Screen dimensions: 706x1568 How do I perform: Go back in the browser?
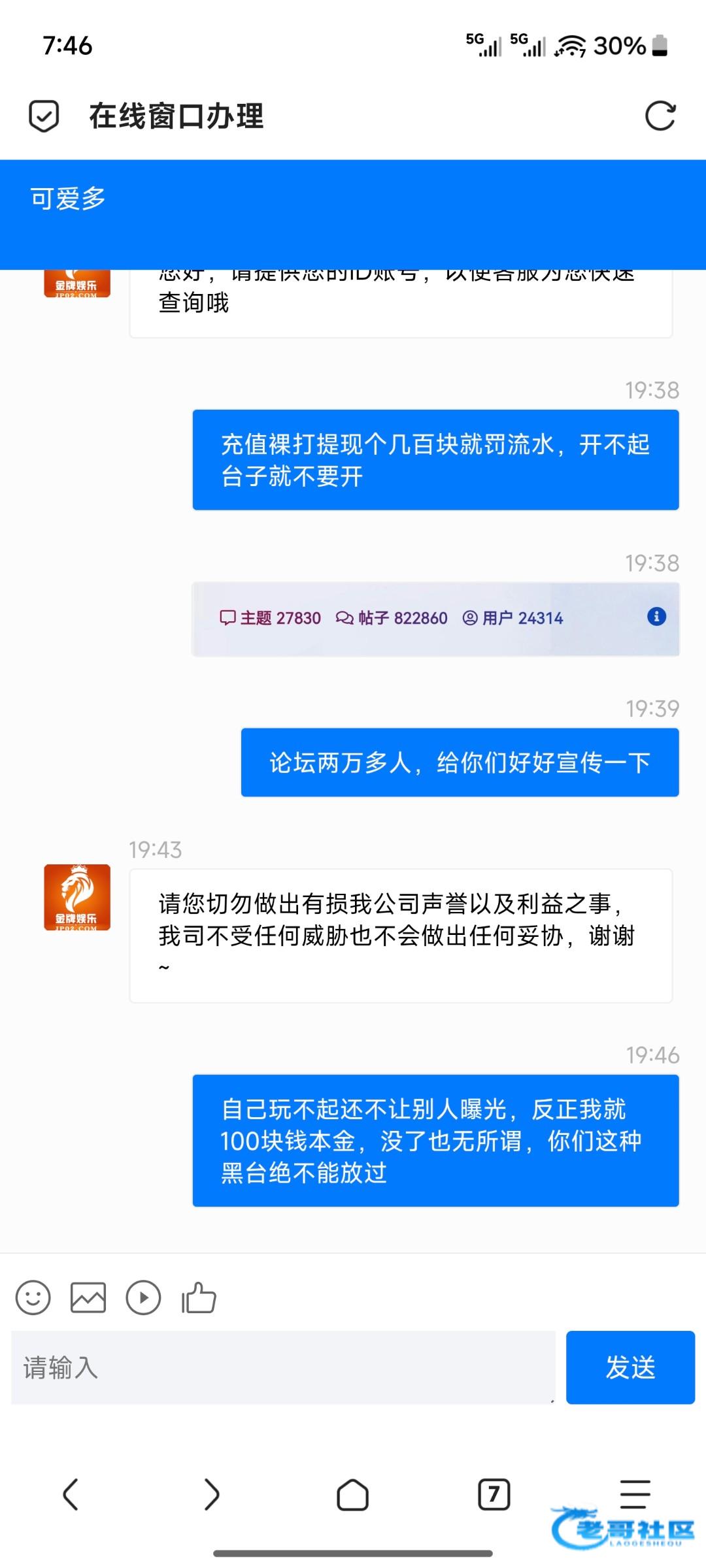click(x=71, y=1494)
